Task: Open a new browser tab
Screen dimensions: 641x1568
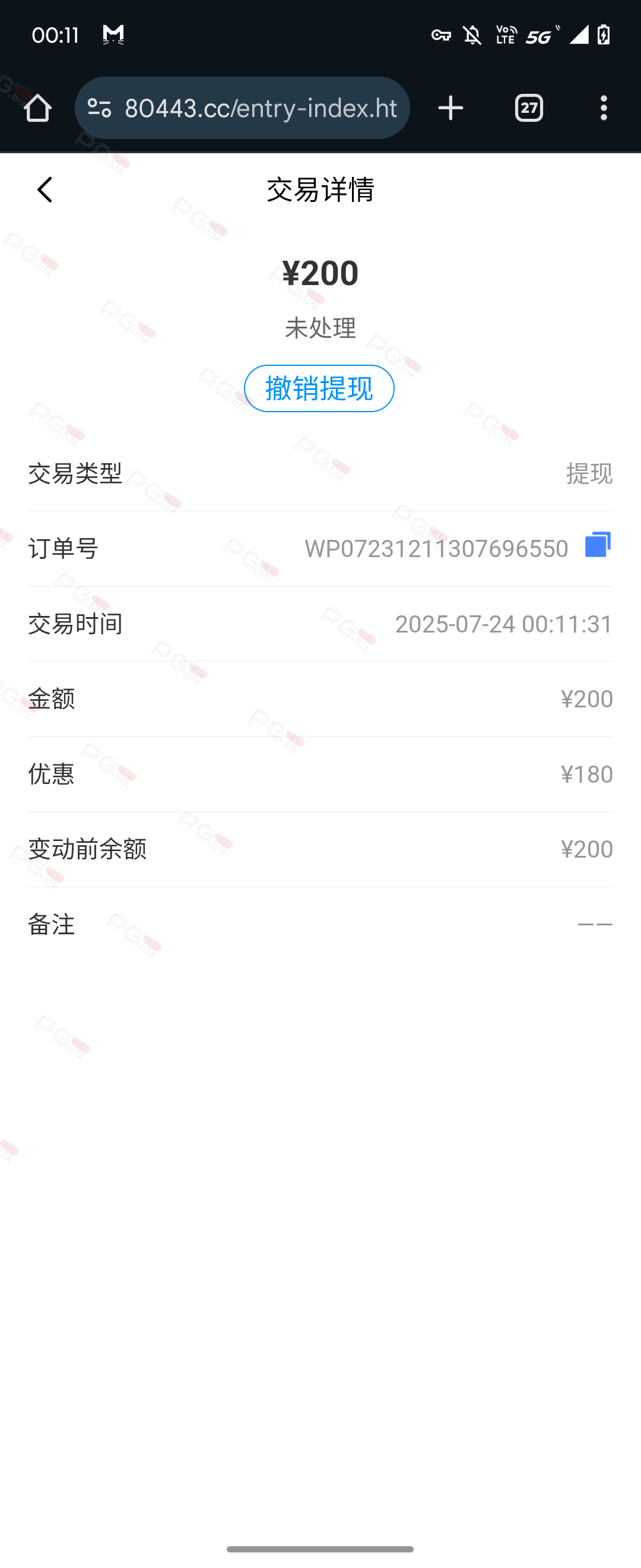Action: 450,108
